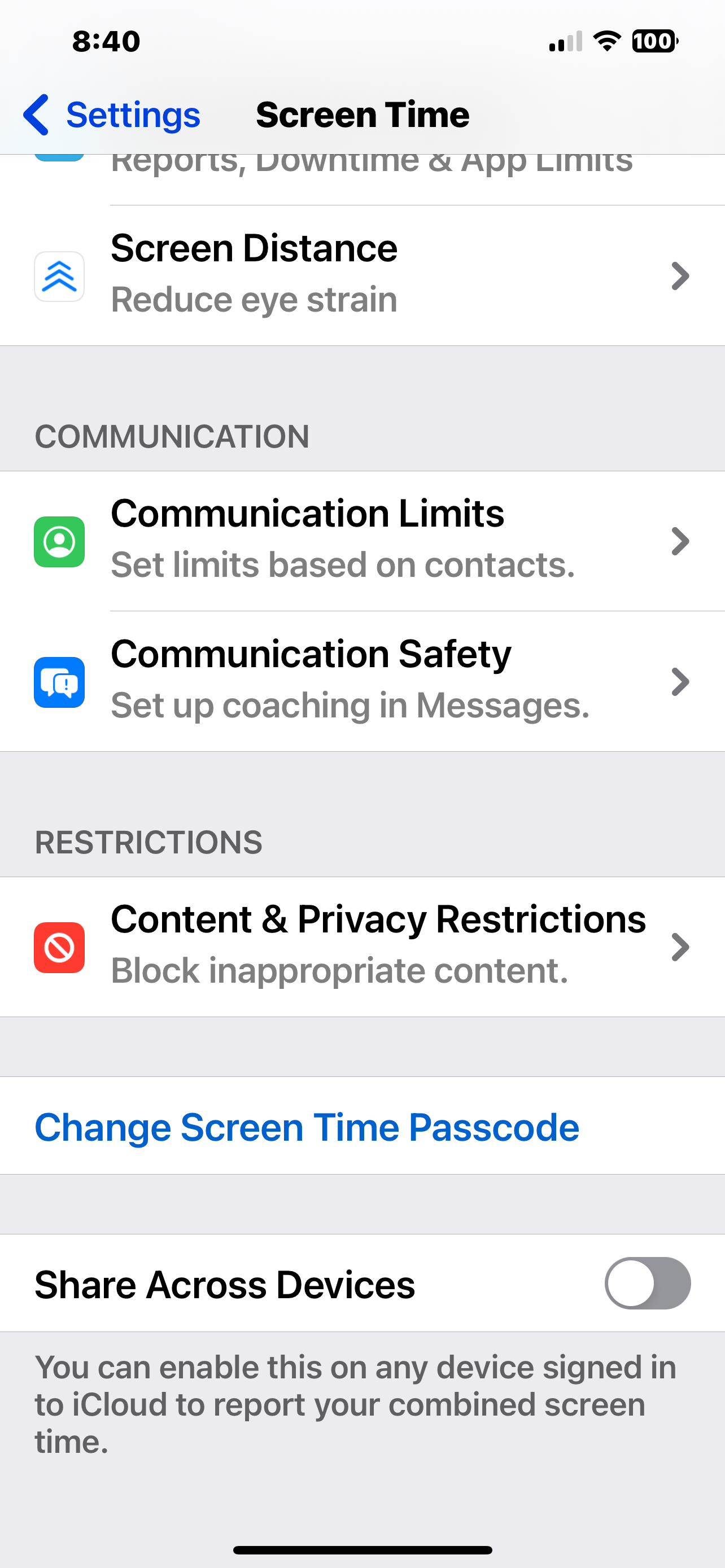Open Communication Limits

tap(362, 541)
